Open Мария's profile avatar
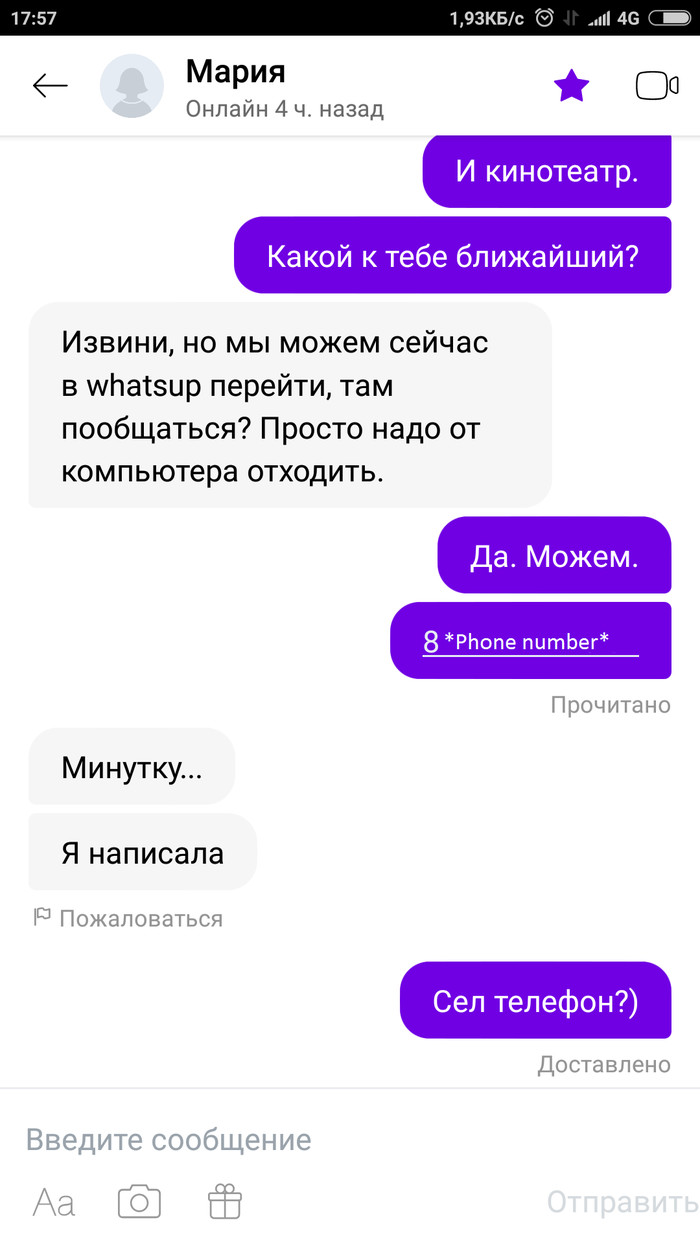This screenshot has height=1244, width=700. point(131,86)
